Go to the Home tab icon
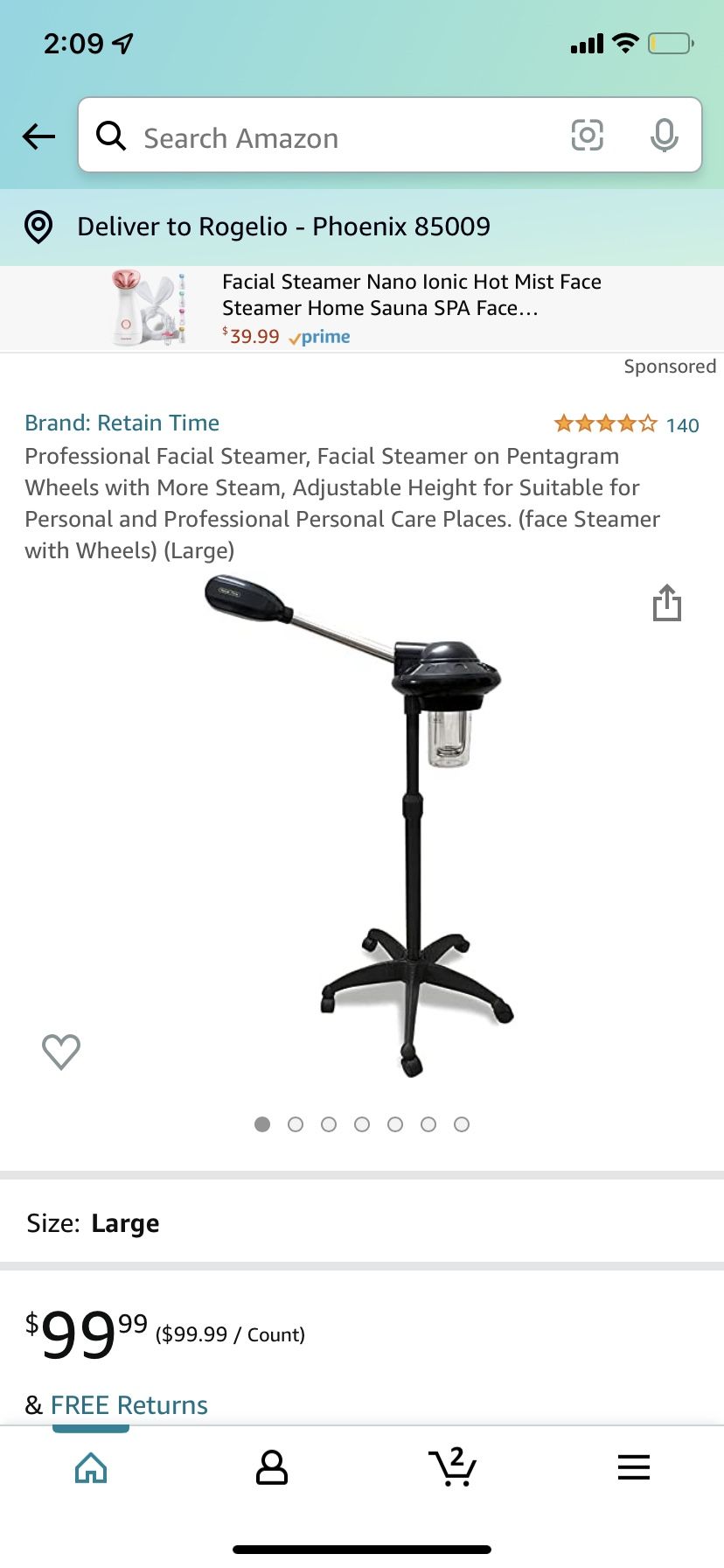 90,1467
